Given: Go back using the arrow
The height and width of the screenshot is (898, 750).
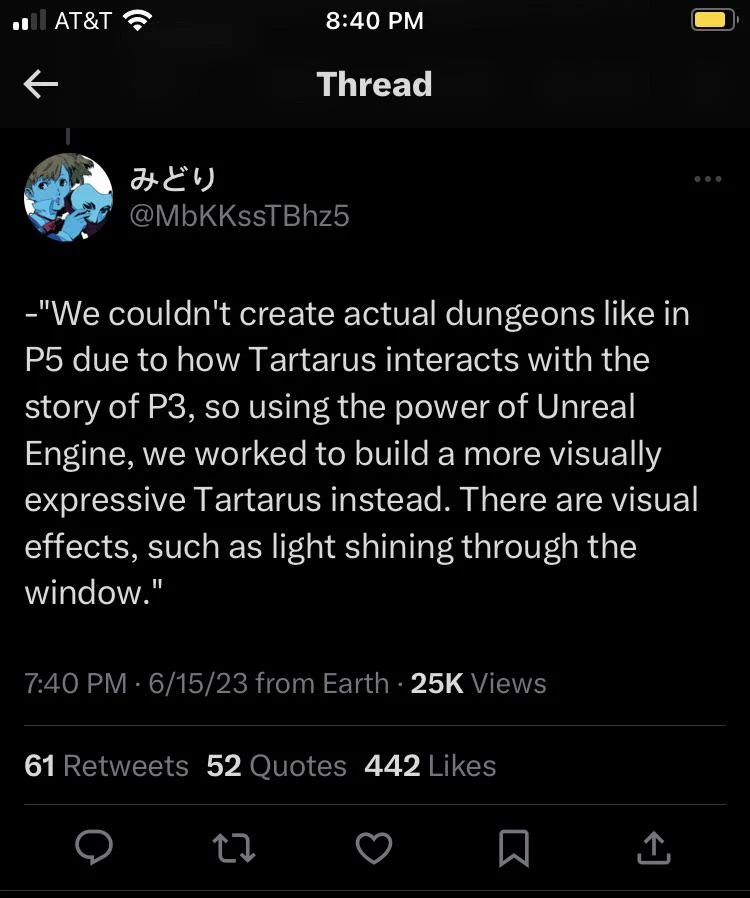Looking at the screenshot, I should click(41, 85).
